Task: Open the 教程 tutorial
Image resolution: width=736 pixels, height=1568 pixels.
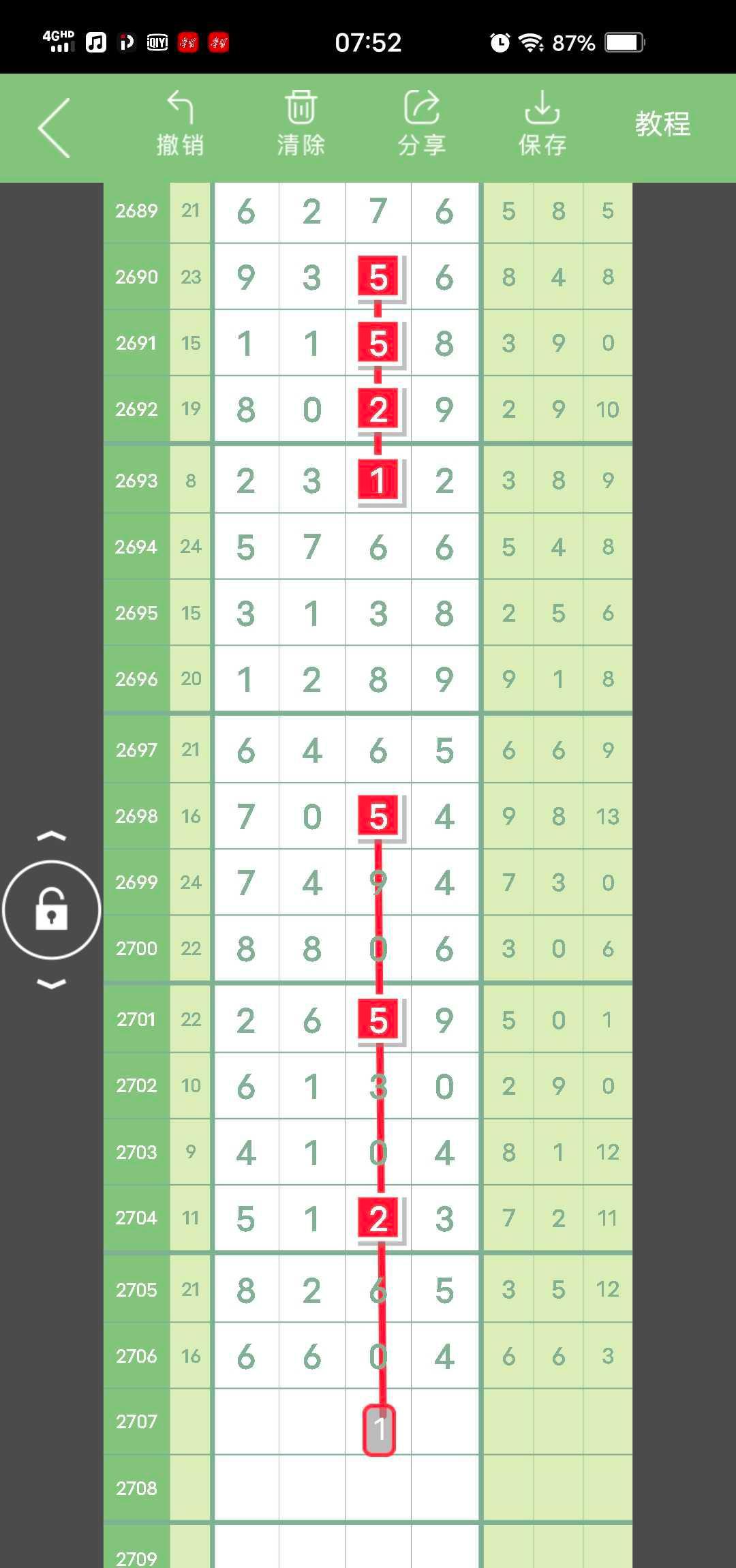Action: click(662, 124)
